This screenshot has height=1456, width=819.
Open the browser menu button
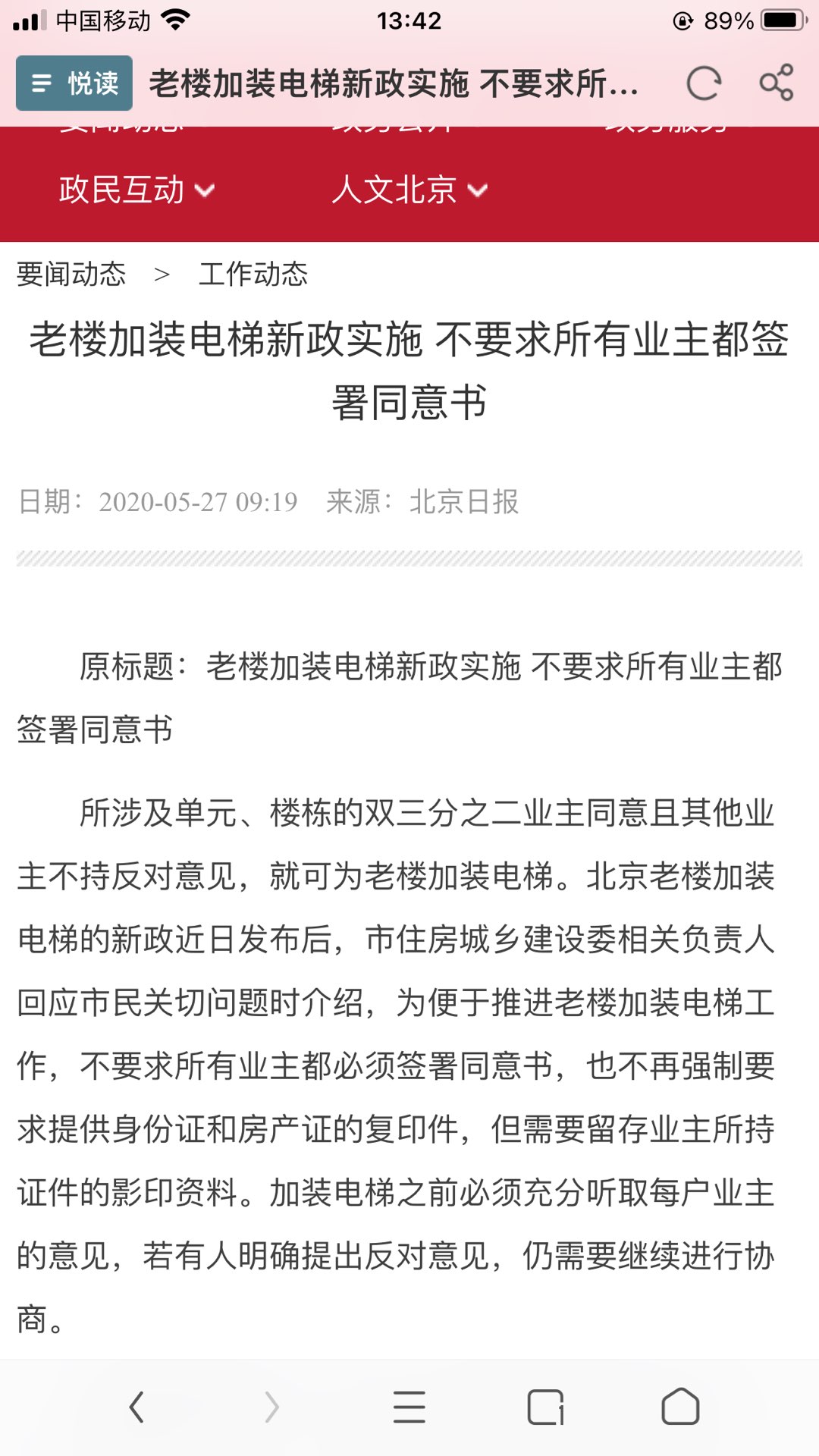tap(409, 1407)
